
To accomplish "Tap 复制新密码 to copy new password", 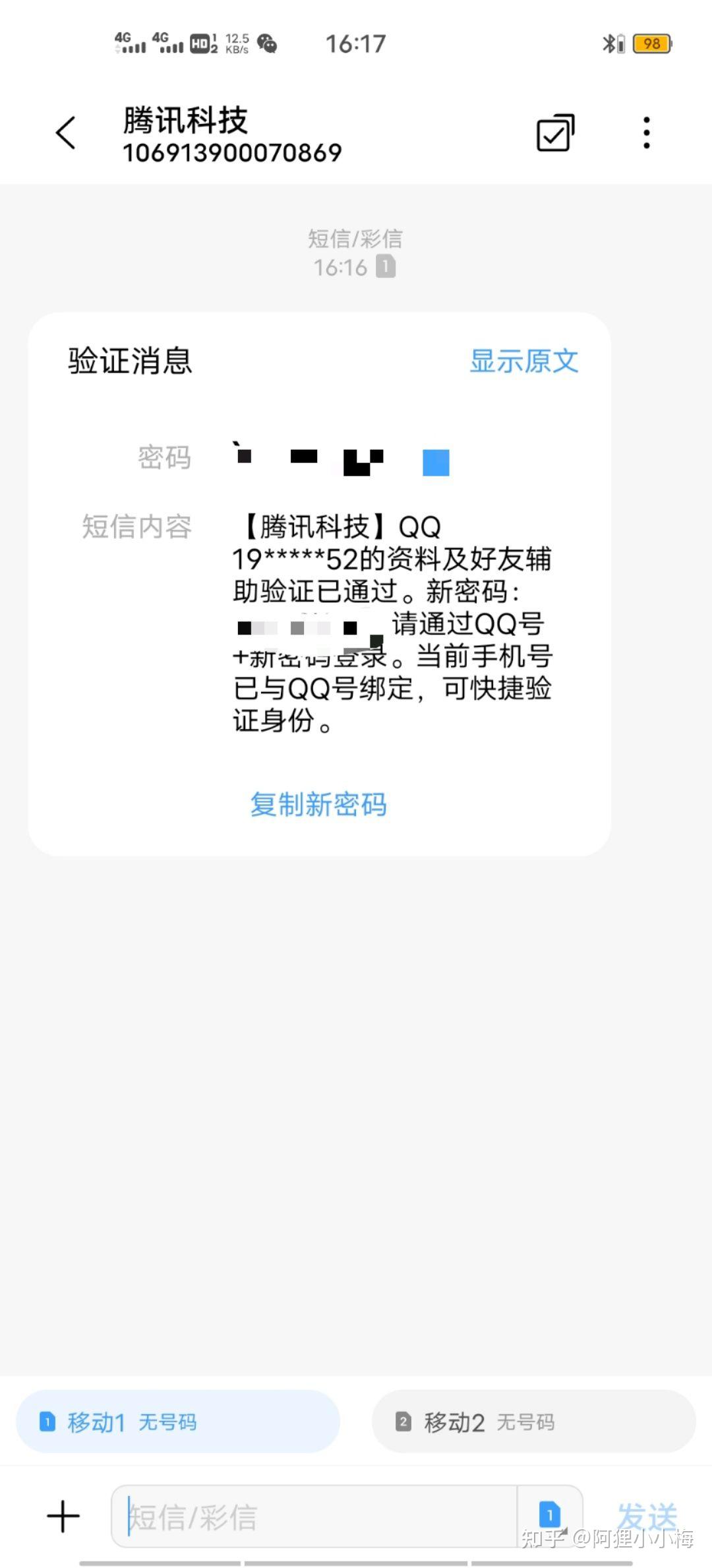I will pyautogui.click(x=318, y=805).
